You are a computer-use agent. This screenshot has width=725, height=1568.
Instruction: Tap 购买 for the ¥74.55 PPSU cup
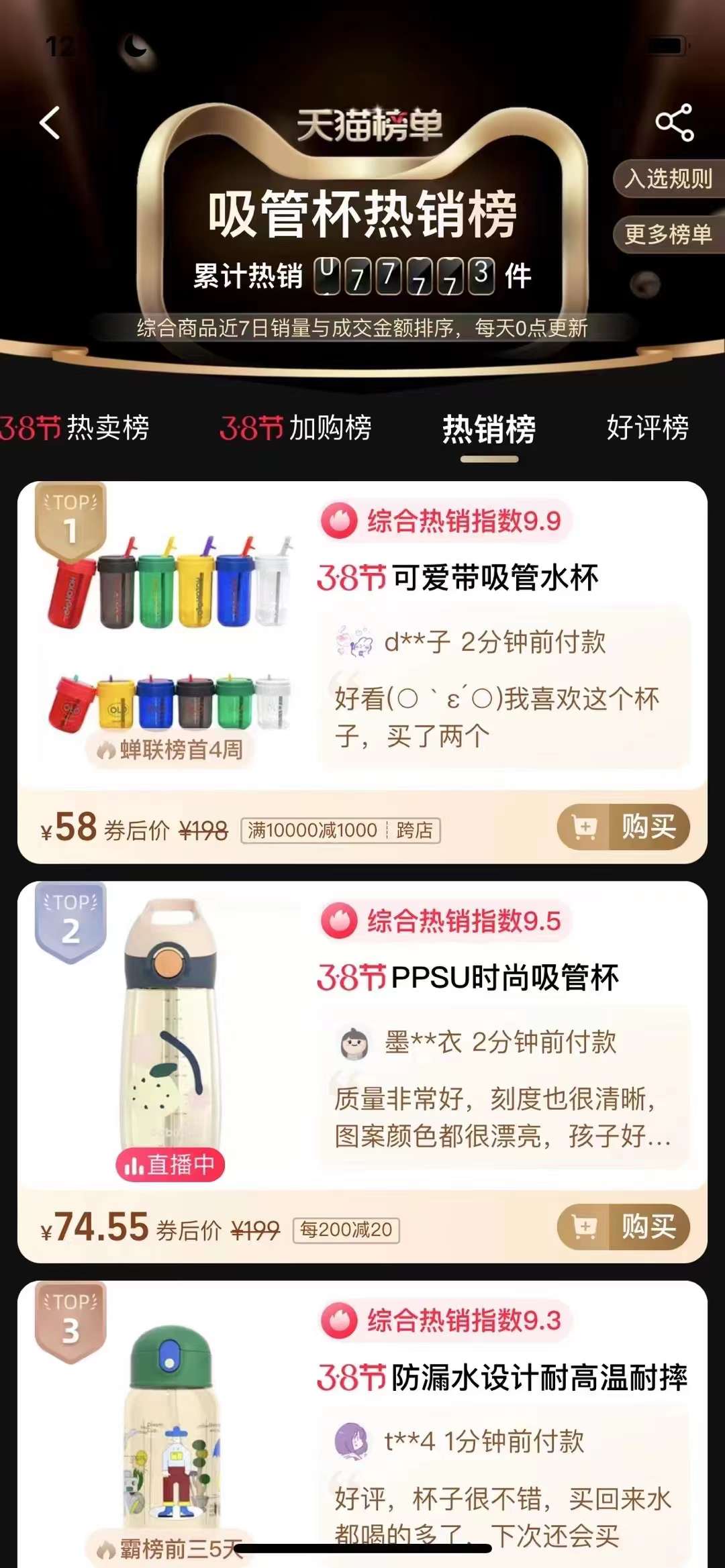(x=624, y=1226)
